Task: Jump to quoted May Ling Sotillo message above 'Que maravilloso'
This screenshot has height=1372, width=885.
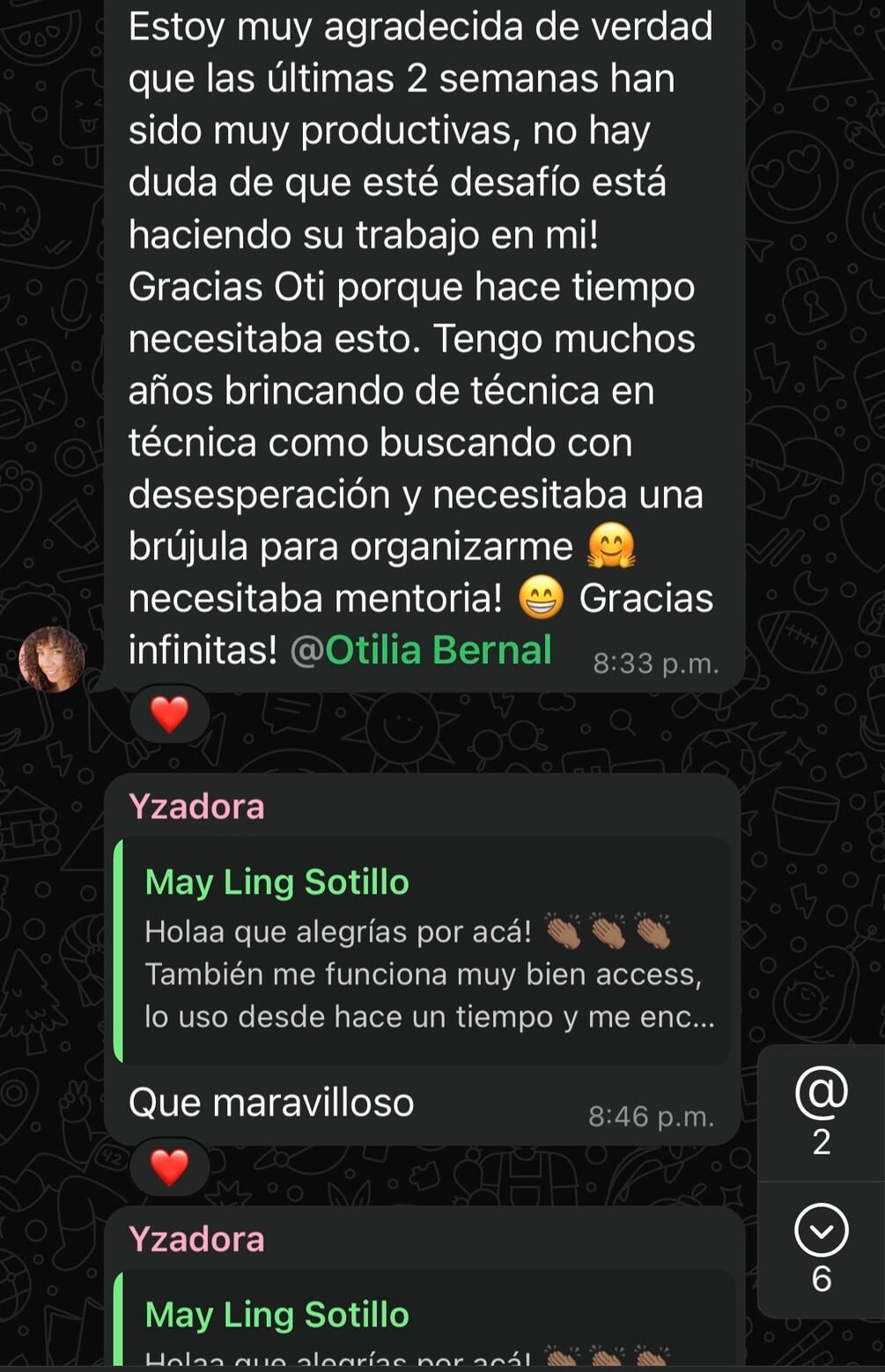Action: click(x=423, y=951)
